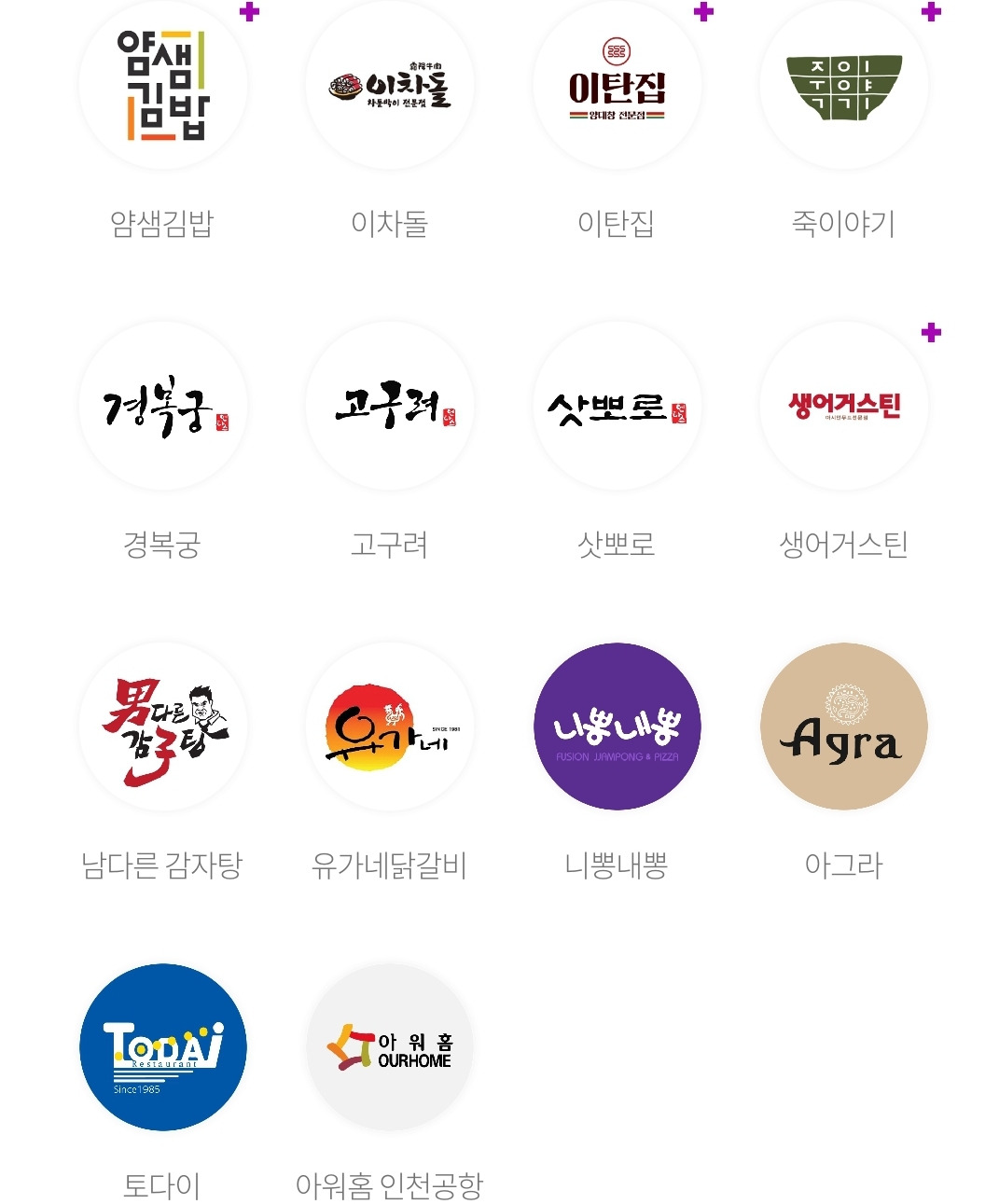Viewport: 999px width, 1204px height.
Task: Open the 삿뽀로 brand tile
Action: click(617, 407)
